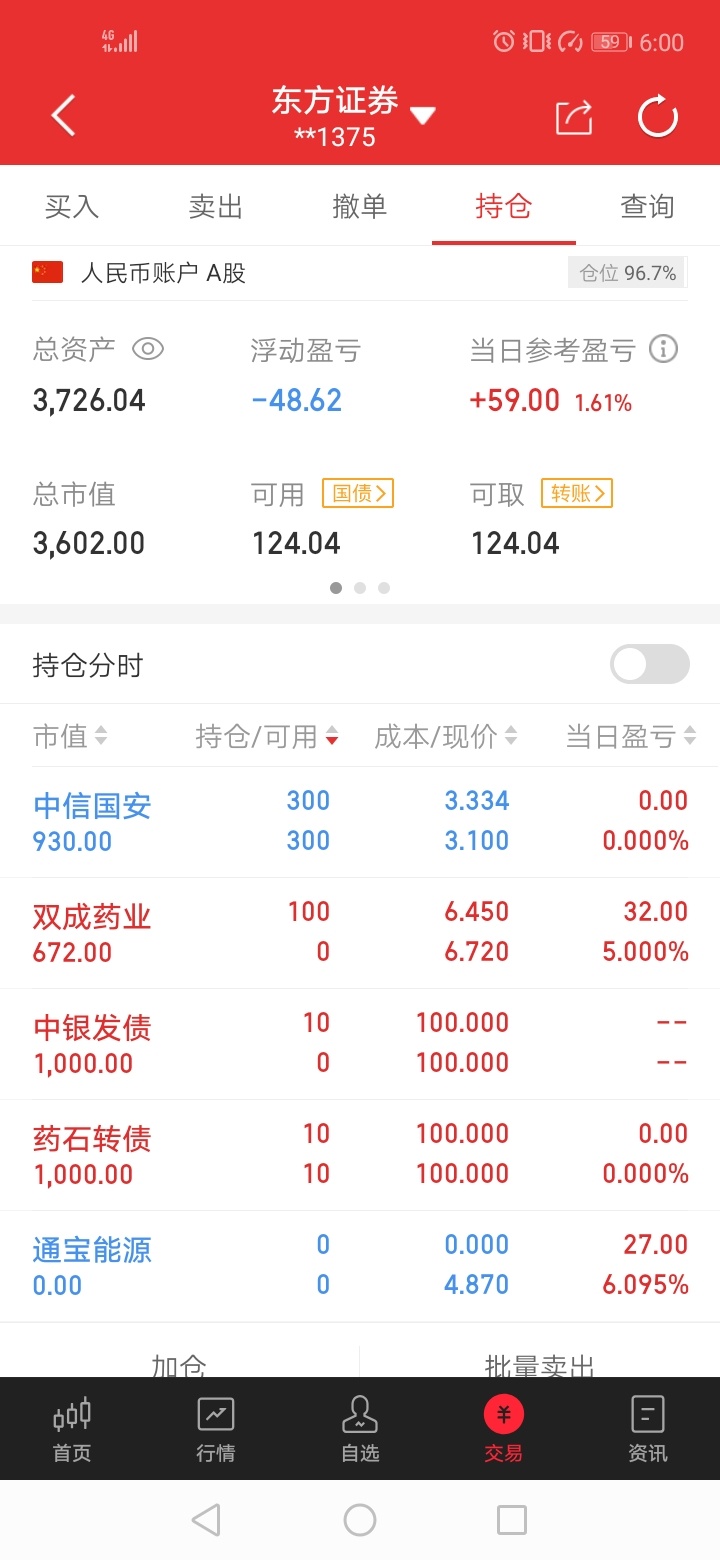Sort holdings by 当日盈亏
Image resolution: width=720 pixels, height=1560 pixels.
point(631,737)
